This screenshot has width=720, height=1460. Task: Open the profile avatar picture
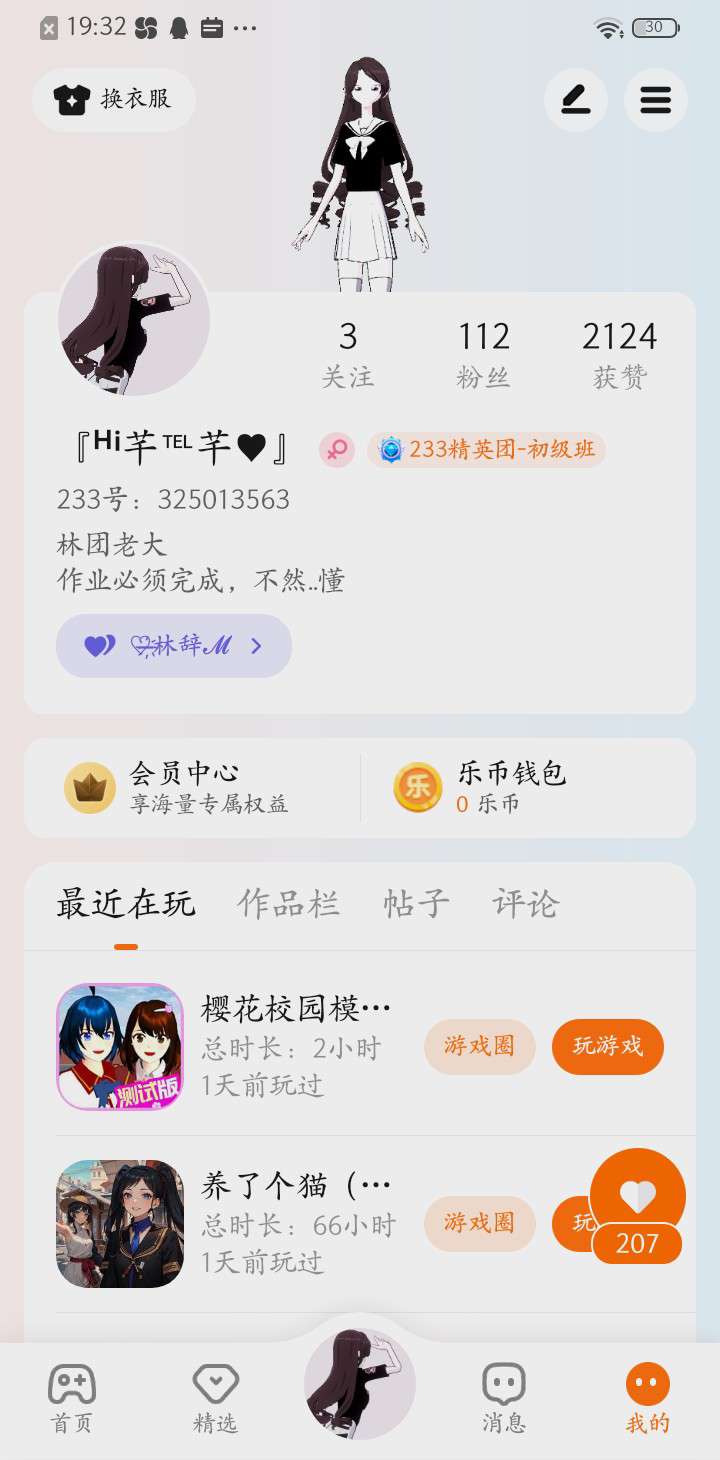pos(134,319)
